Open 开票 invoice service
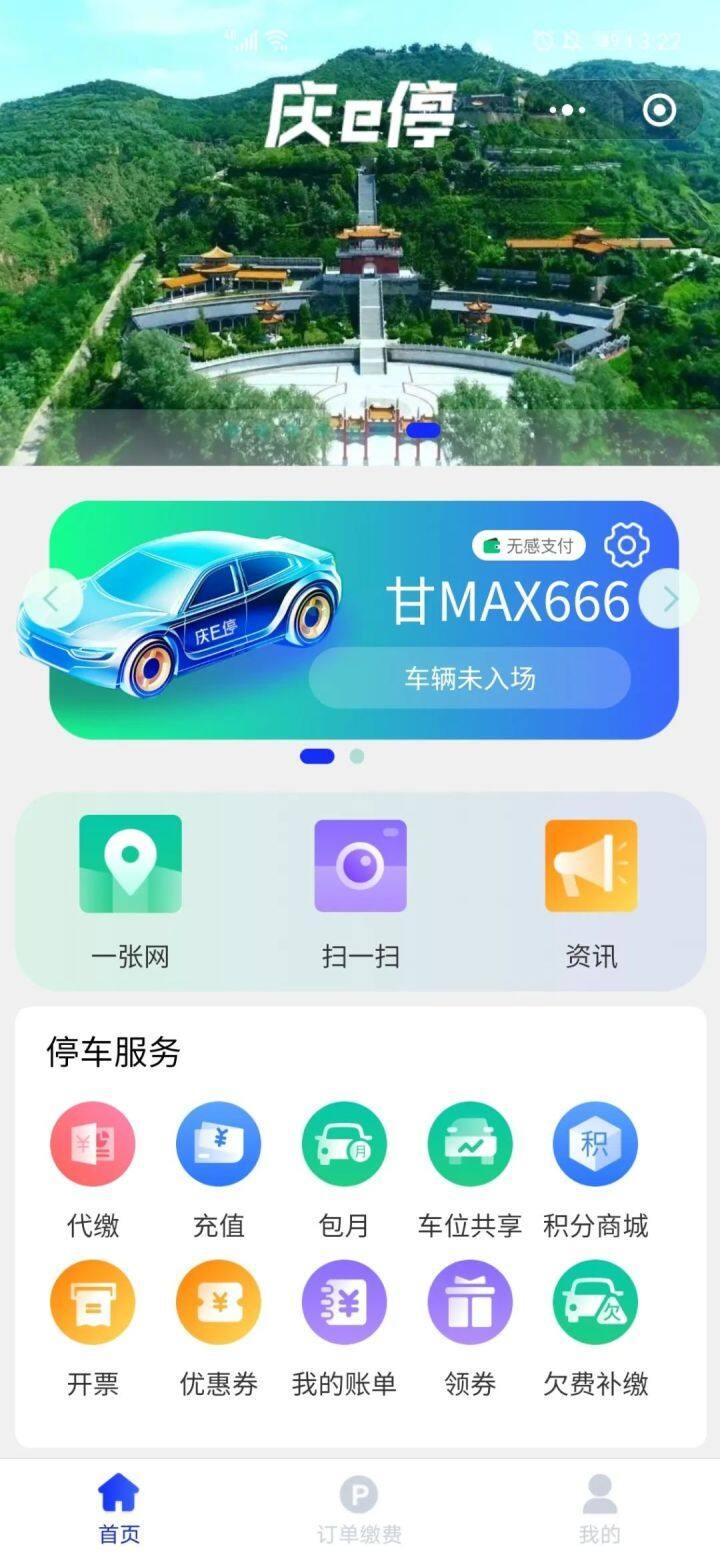720x1559 pixels. coord(93,1303)
